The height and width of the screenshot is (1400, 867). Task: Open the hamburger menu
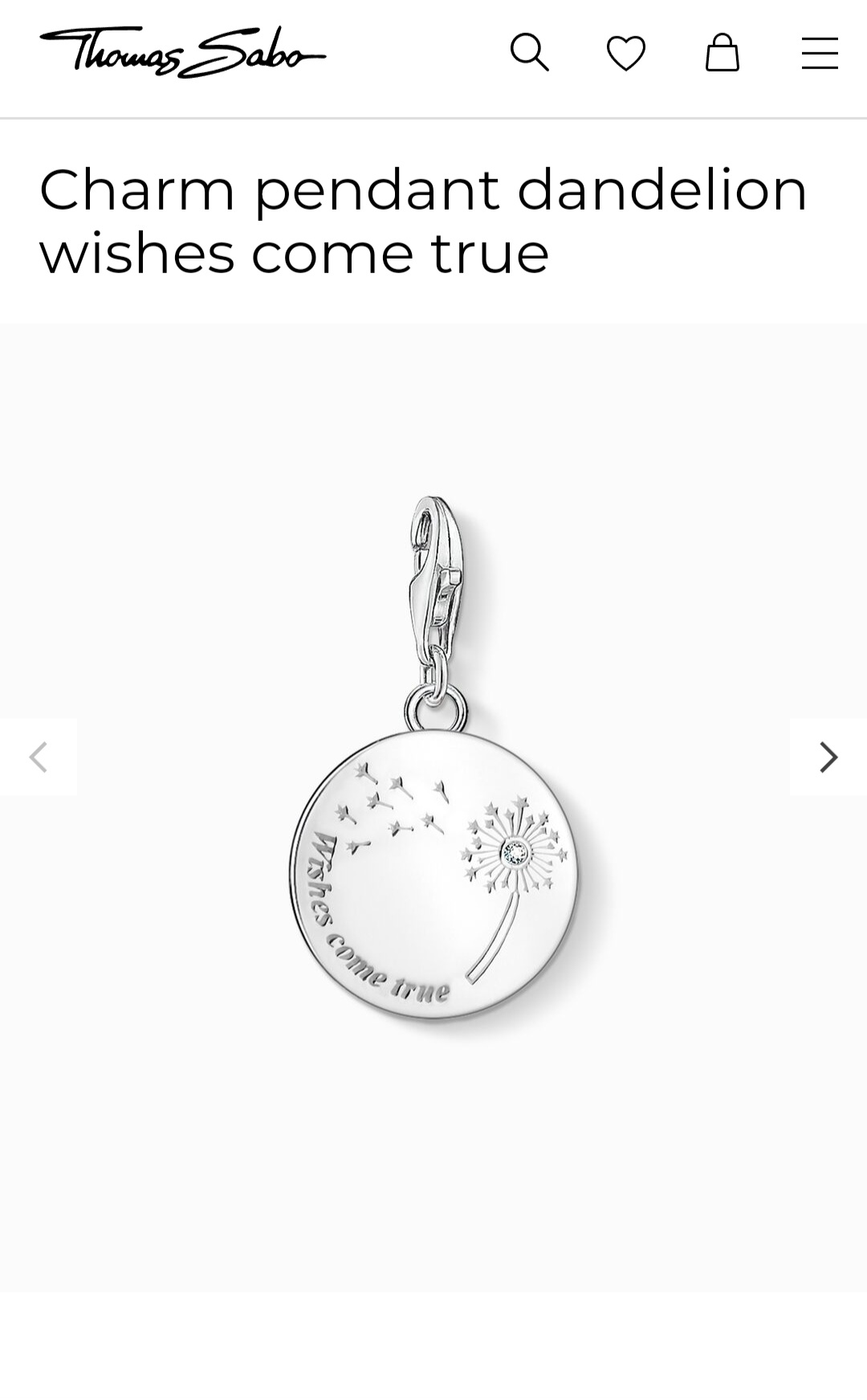point(819,53)
